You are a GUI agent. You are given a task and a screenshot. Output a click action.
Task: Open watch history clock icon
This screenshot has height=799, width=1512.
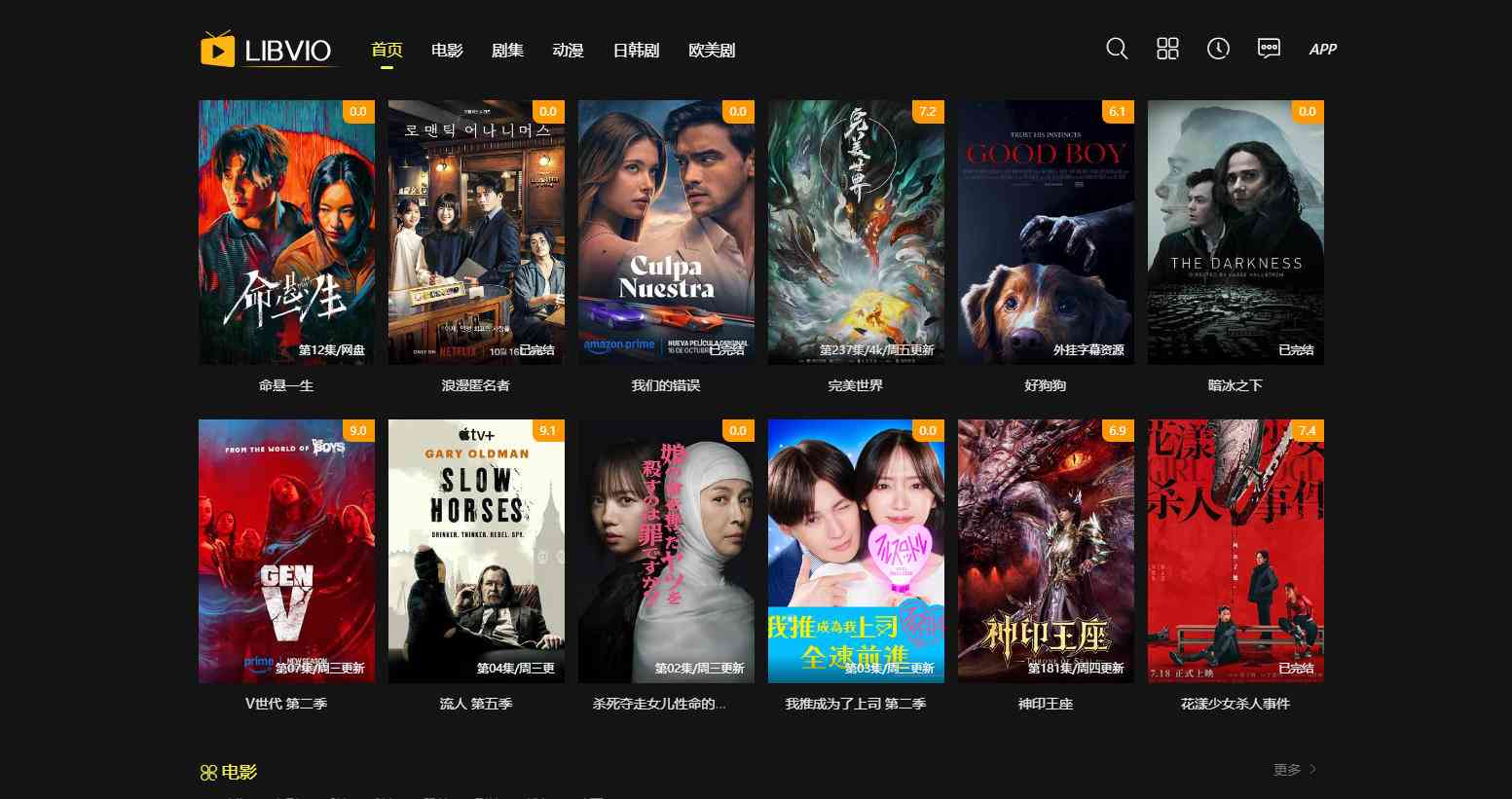tap(1218, 49)
